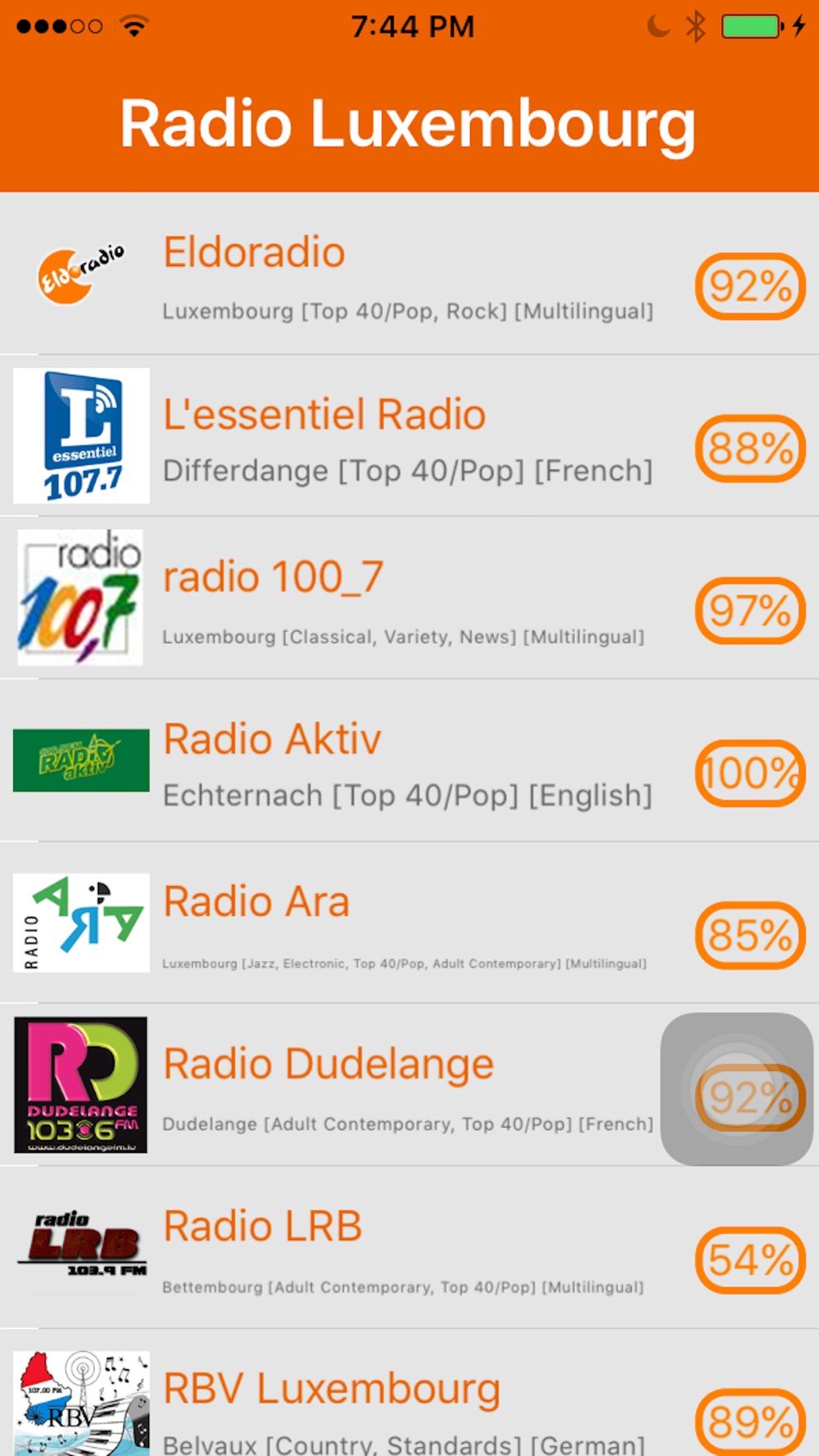Screen dimensions: 819x1456
Task: Open Radio Aktiv from Echternach
Action: 409,760
